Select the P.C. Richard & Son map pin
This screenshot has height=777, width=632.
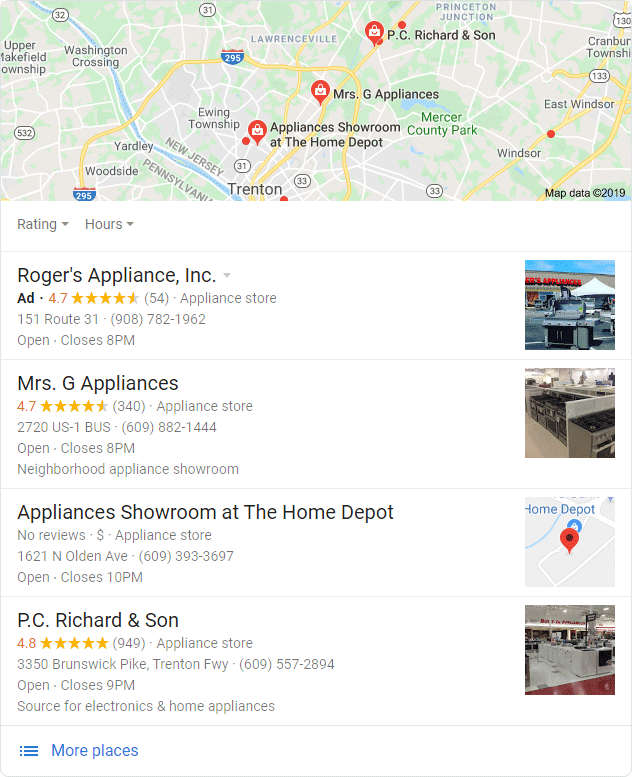click(374, 33)
